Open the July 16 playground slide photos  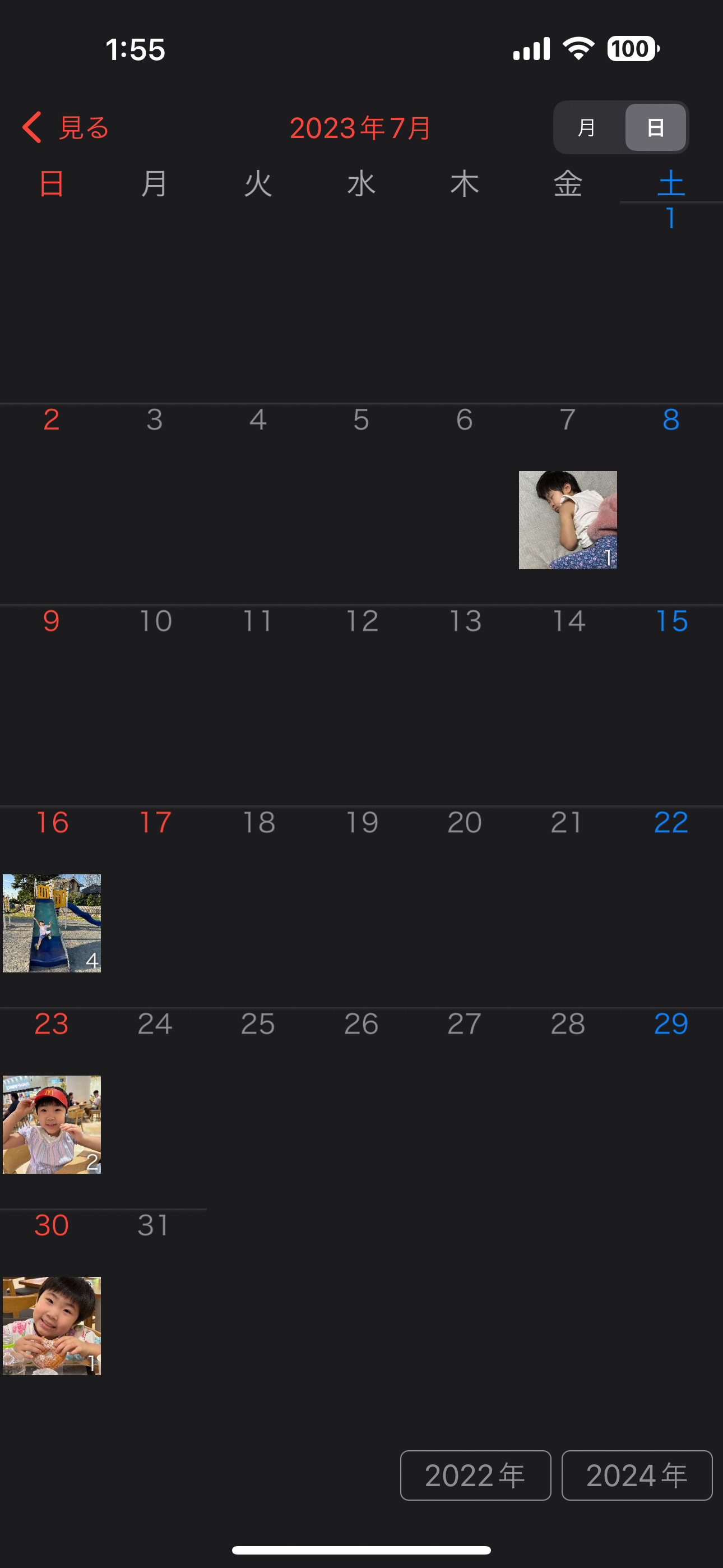point(52,923)
